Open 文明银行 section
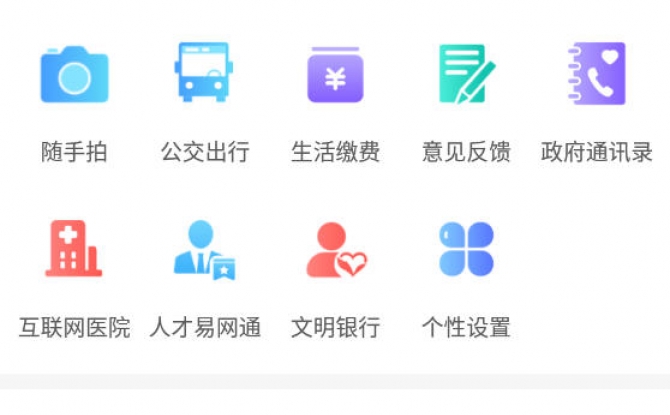670x415 pixels. 335,250
